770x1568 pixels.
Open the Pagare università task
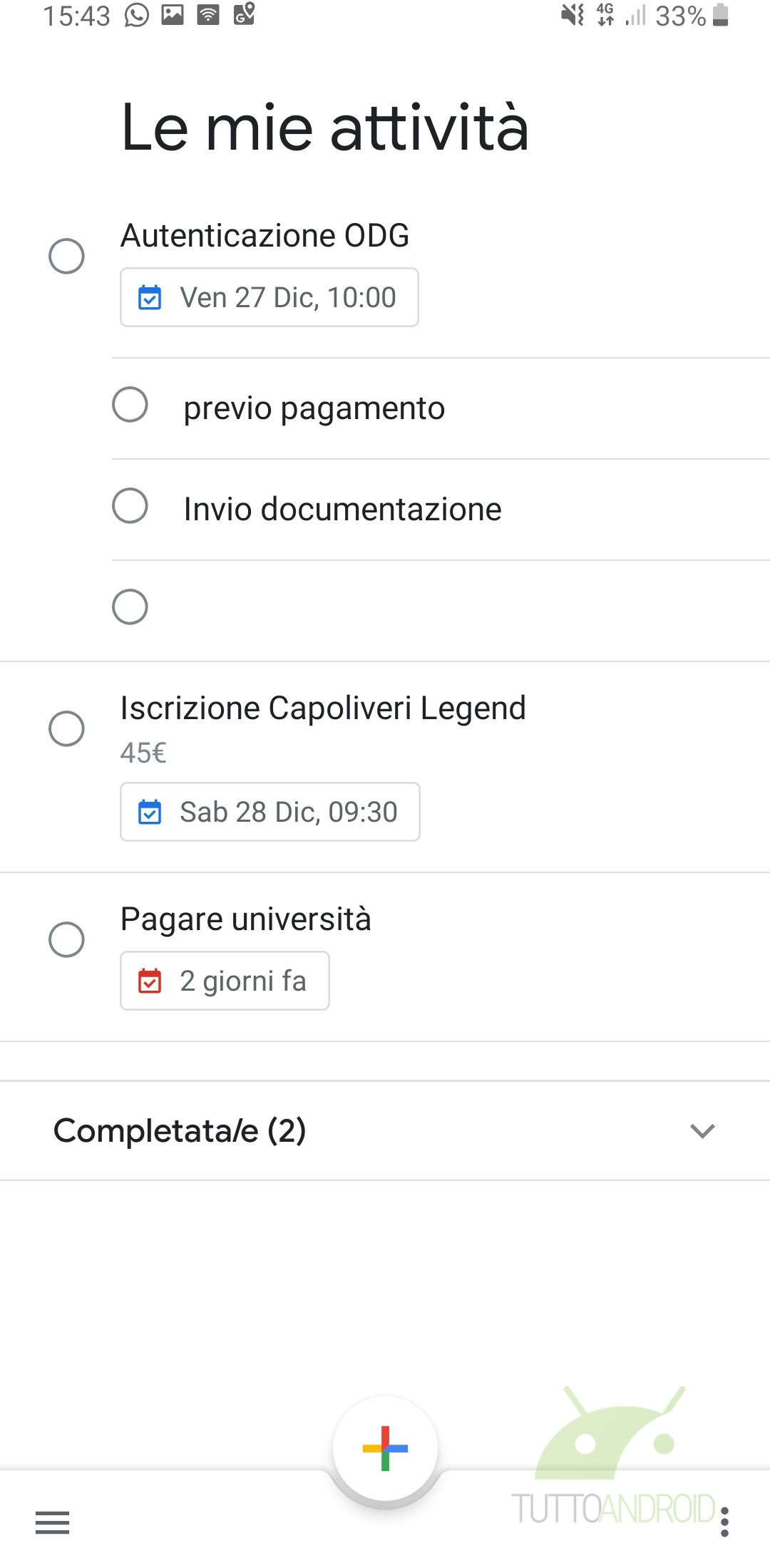pyautogui.click(x=246, y=919)
